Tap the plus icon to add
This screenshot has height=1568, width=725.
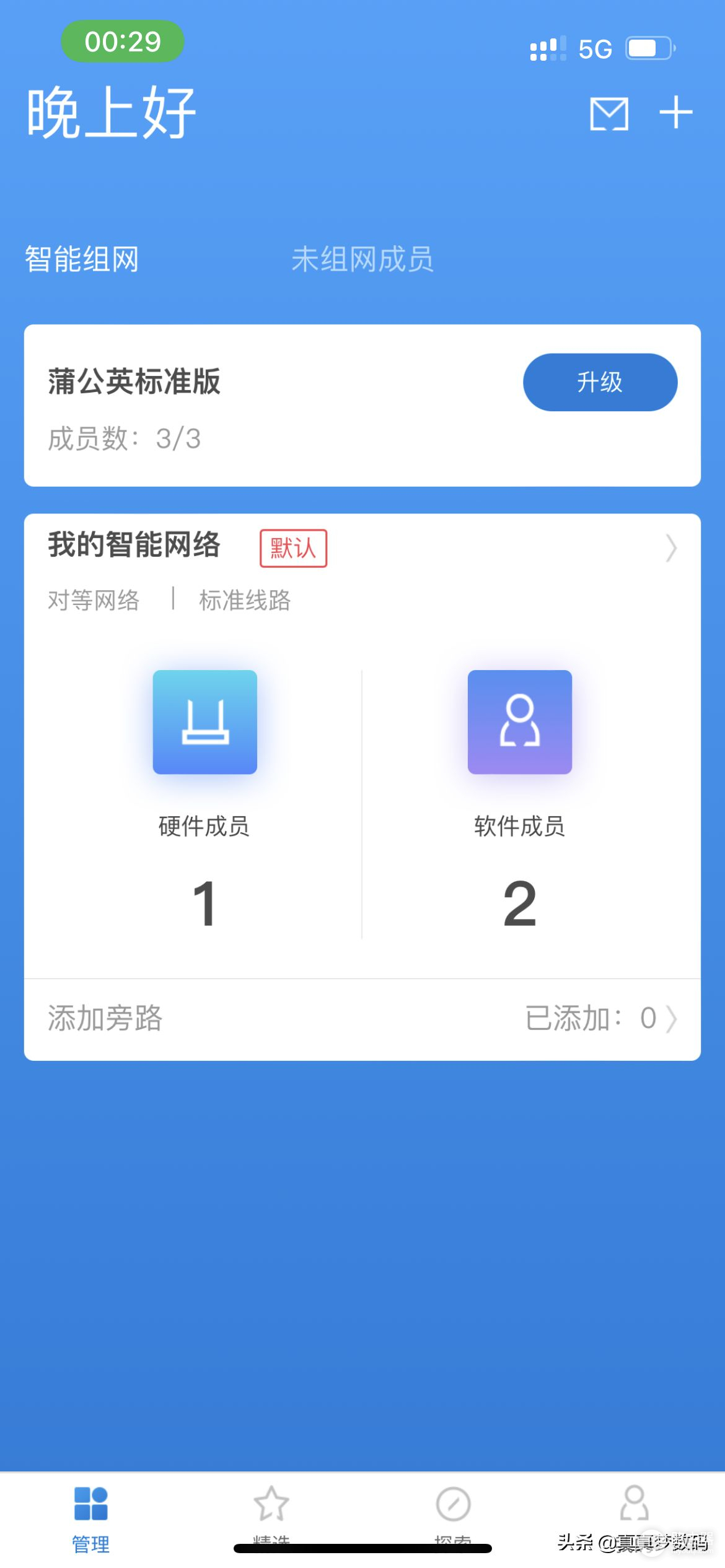click(x=675, y=113)
